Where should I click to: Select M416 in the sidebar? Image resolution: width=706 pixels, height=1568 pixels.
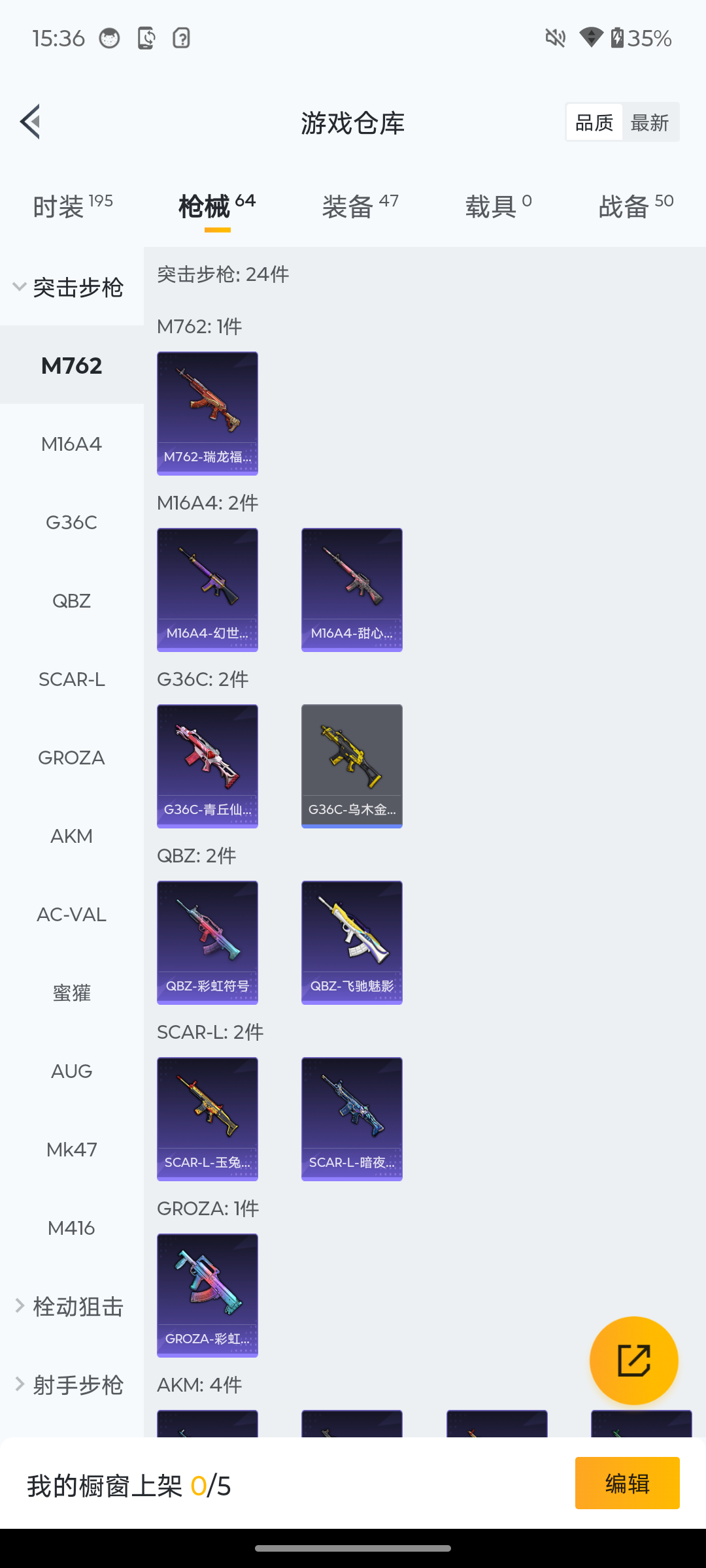(x=71, y=1228)
